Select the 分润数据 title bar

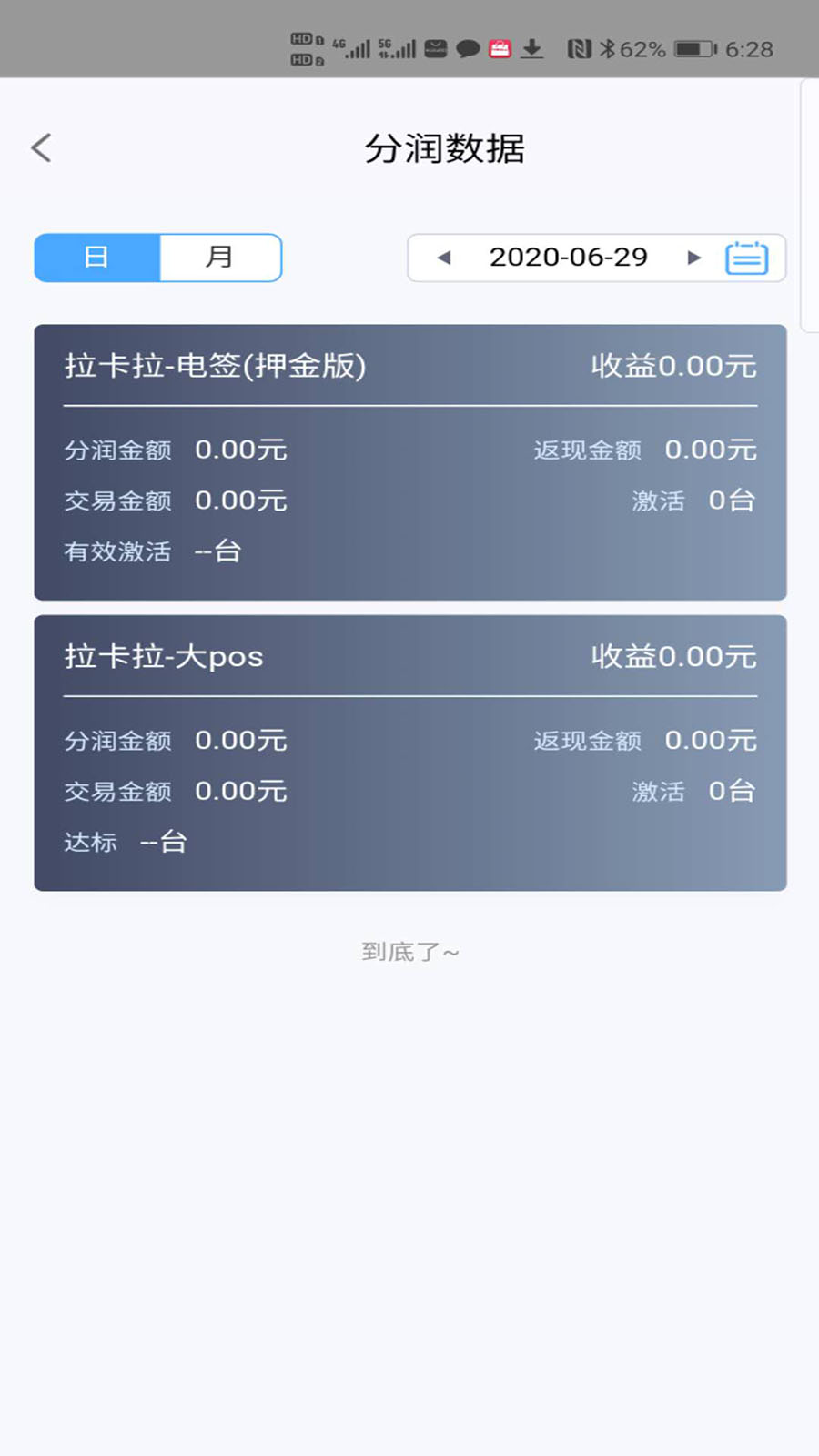pos(445,148)
